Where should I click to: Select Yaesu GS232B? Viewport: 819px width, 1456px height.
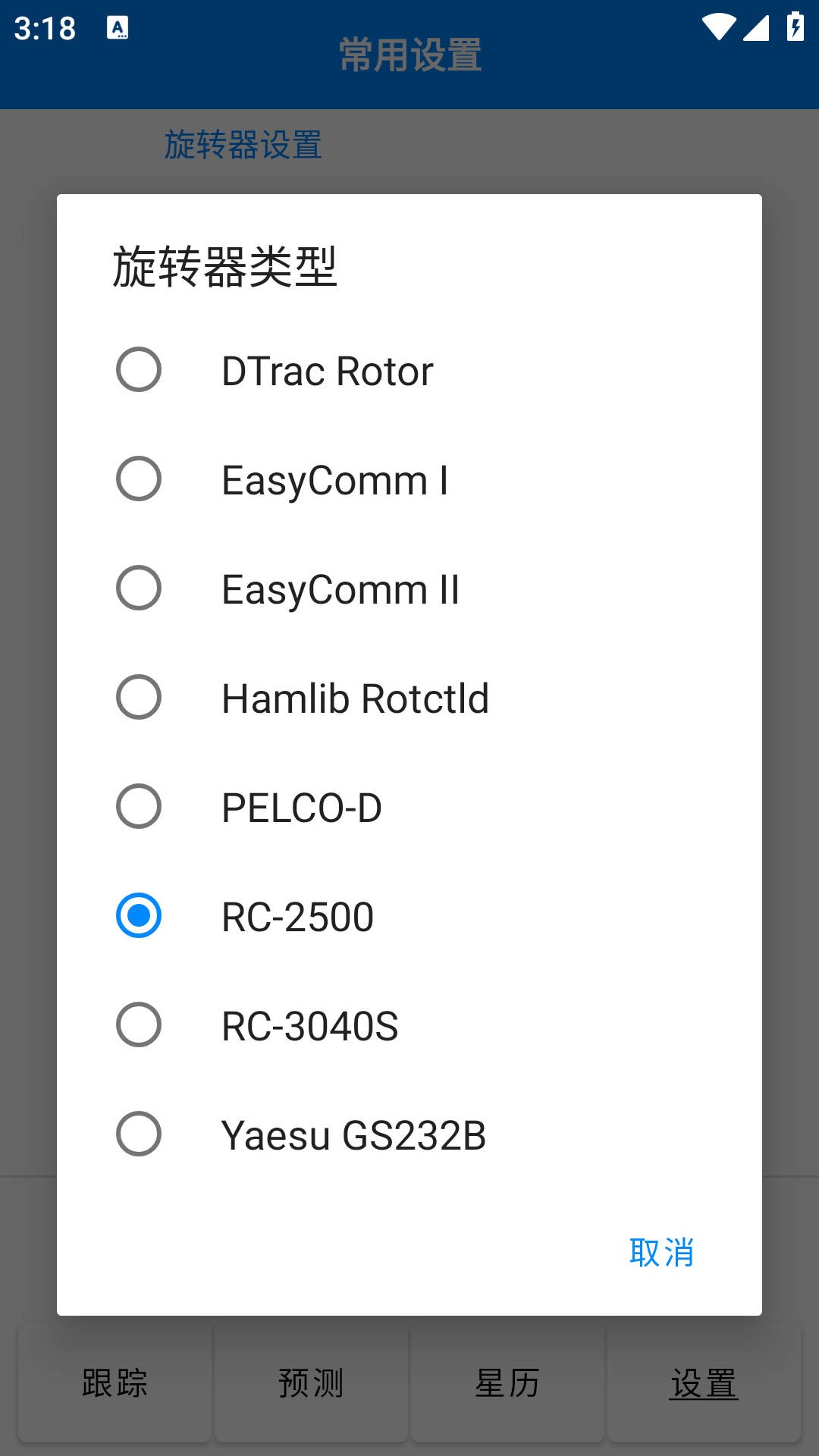pyautogui.click(x=409, y=1134)
